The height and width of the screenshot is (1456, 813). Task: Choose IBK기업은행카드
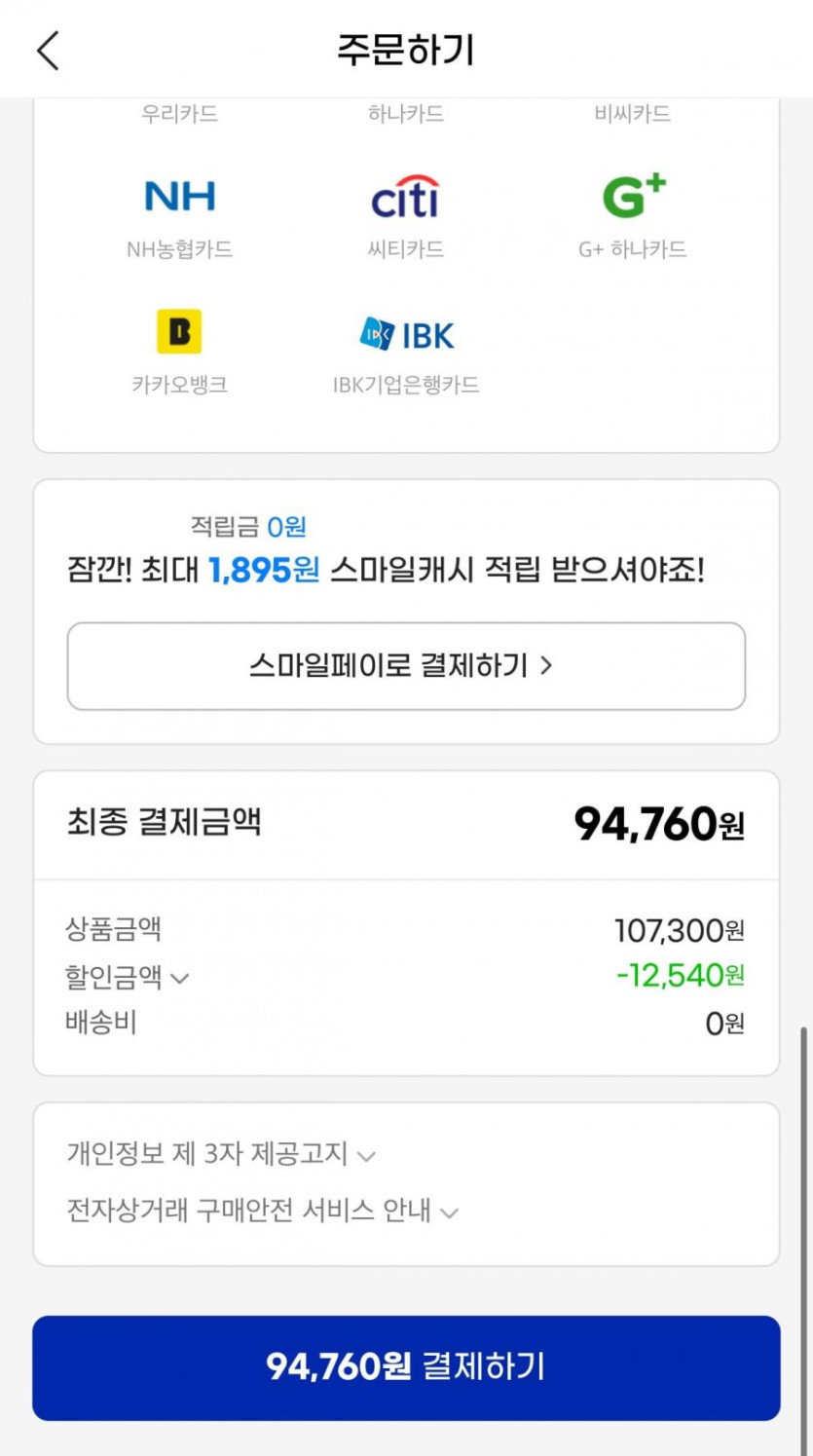pyautogui.click(x=406, y=352)
